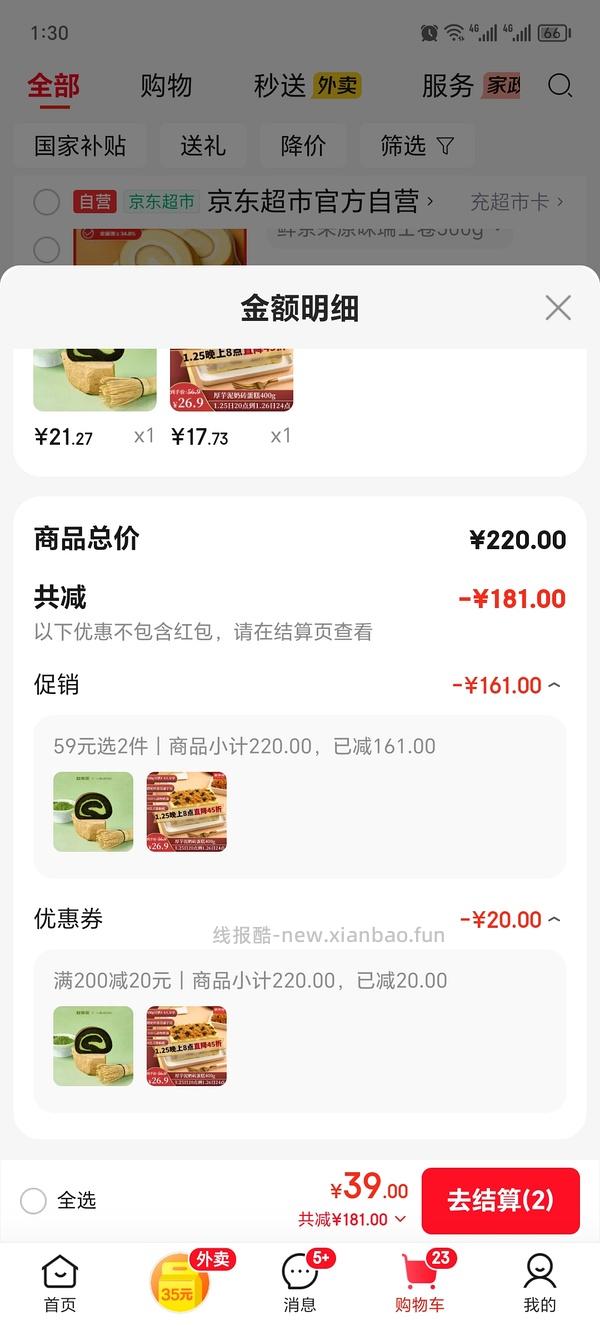
Task: Toggle the 全选 checkbox
Action: coord(34,1200)
